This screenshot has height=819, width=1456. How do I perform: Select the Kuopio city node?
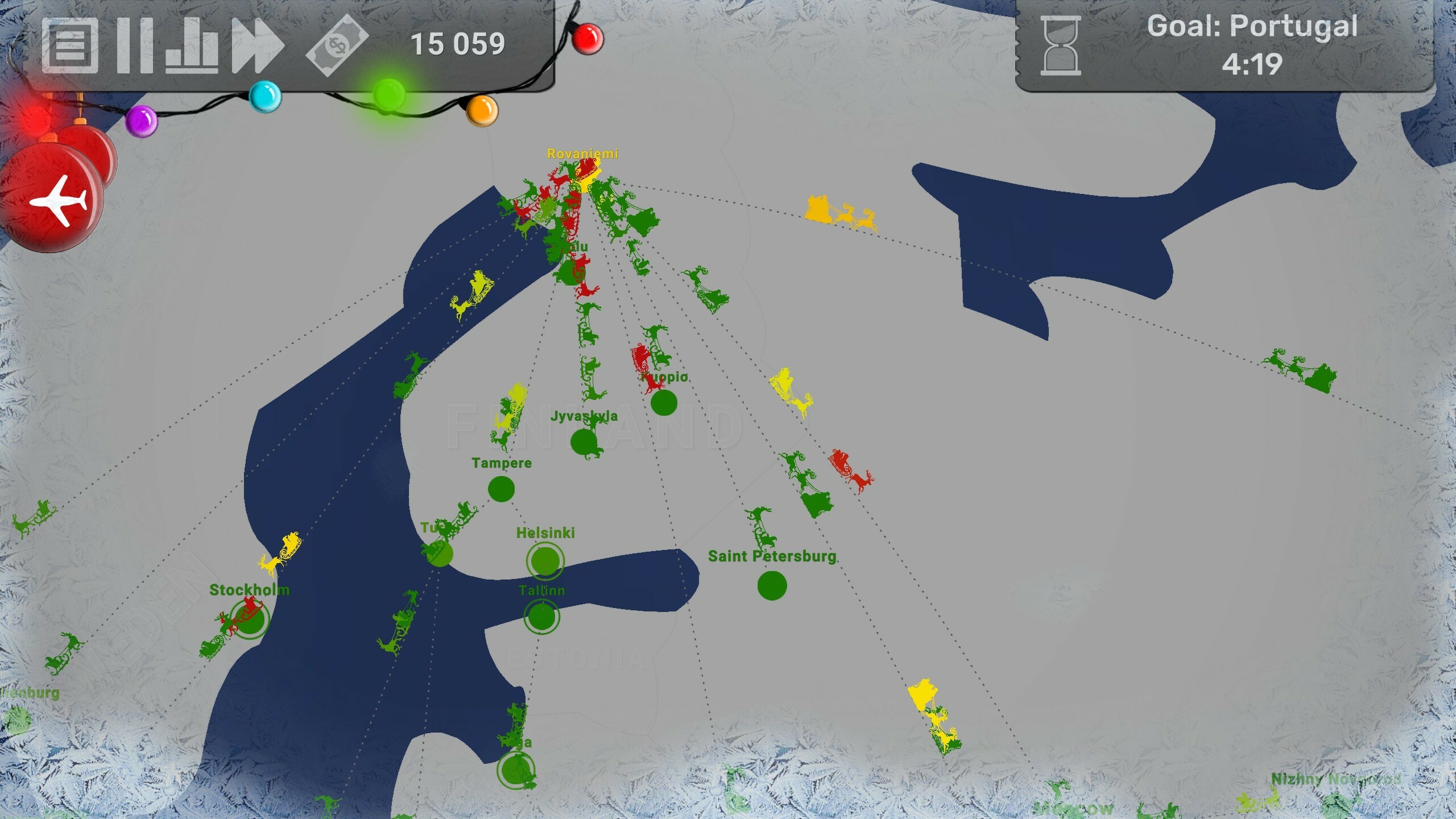[x=664, y=403]
